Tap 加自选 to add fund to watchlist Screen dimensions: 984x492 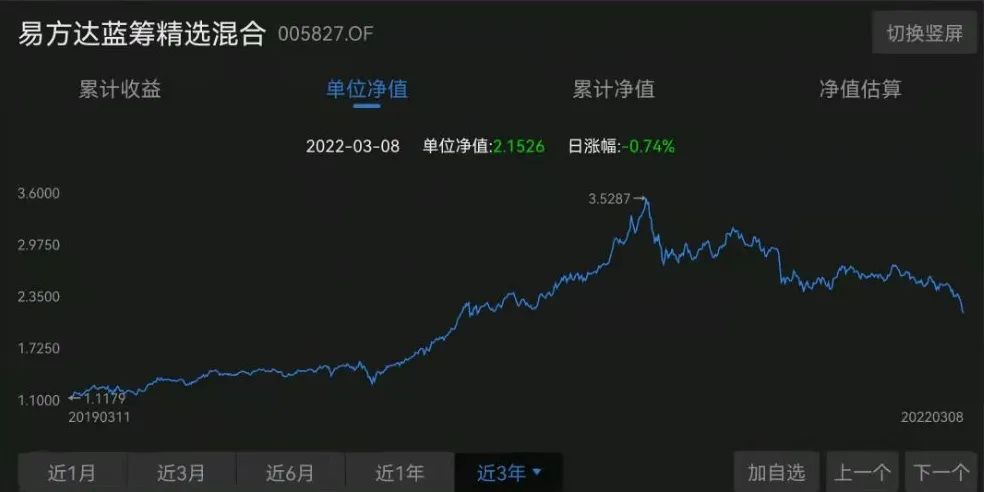(x=776, y=473)
